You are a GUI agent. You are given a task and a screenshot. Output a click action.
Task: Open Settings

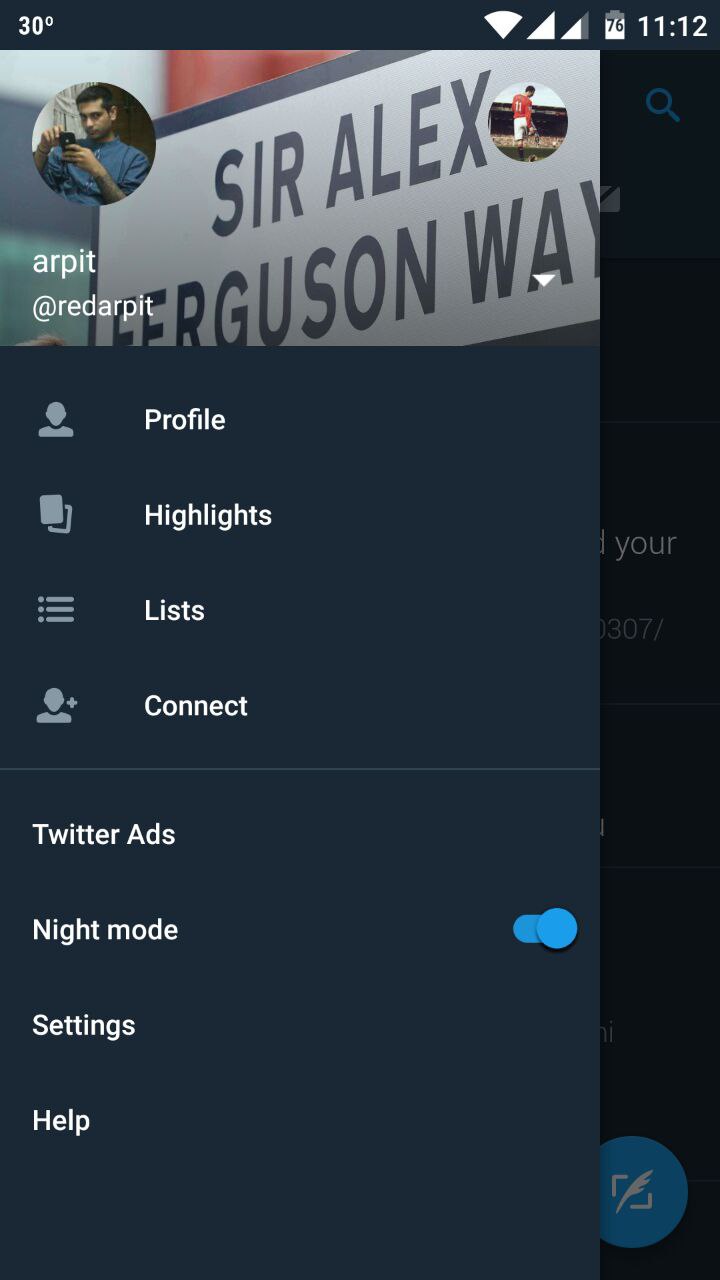pos(84,1025)
